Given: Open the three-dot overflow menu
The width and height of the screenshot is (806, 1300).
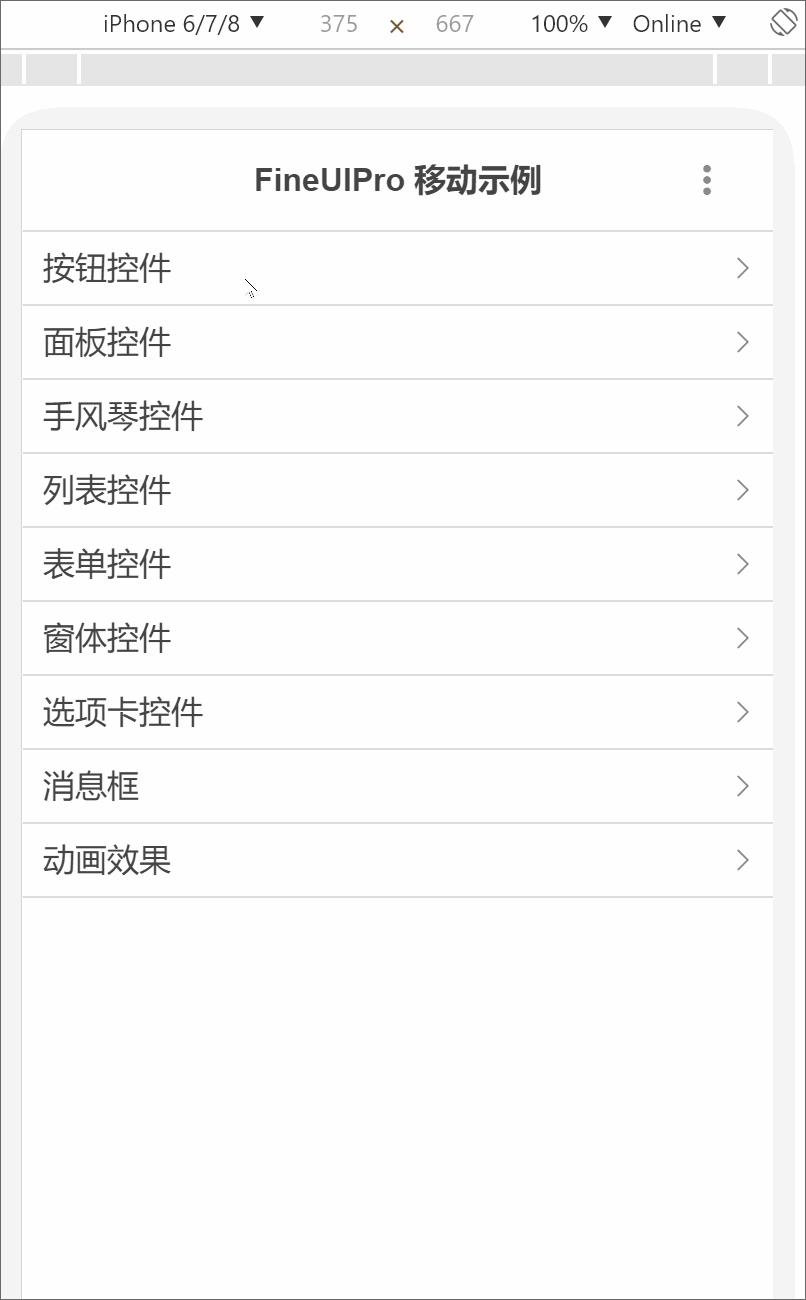Looking at the screenshot, I should [x=707, y=180].
